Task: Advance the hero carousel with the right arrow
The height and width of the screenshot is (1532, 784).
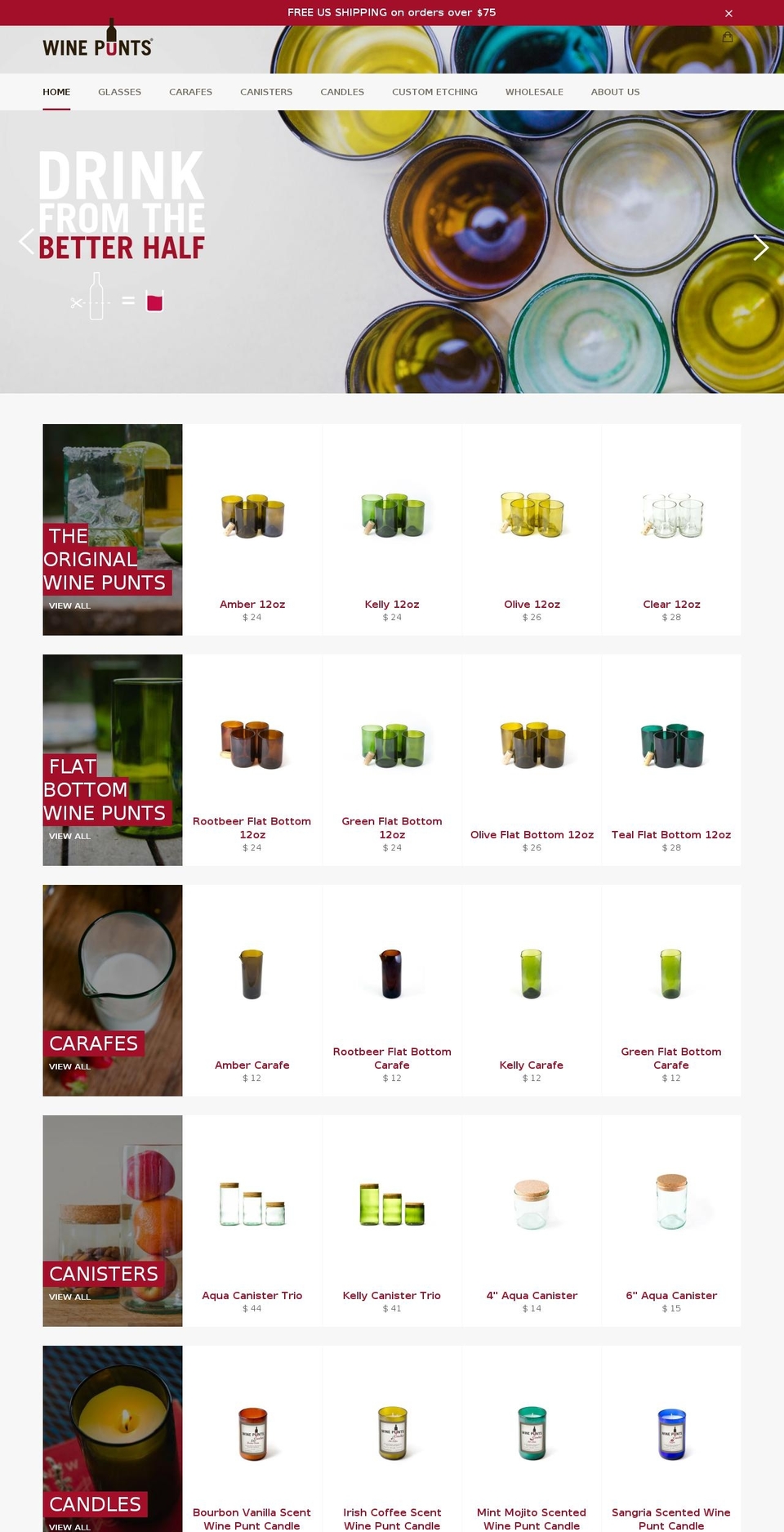Action: click(759, 247)
